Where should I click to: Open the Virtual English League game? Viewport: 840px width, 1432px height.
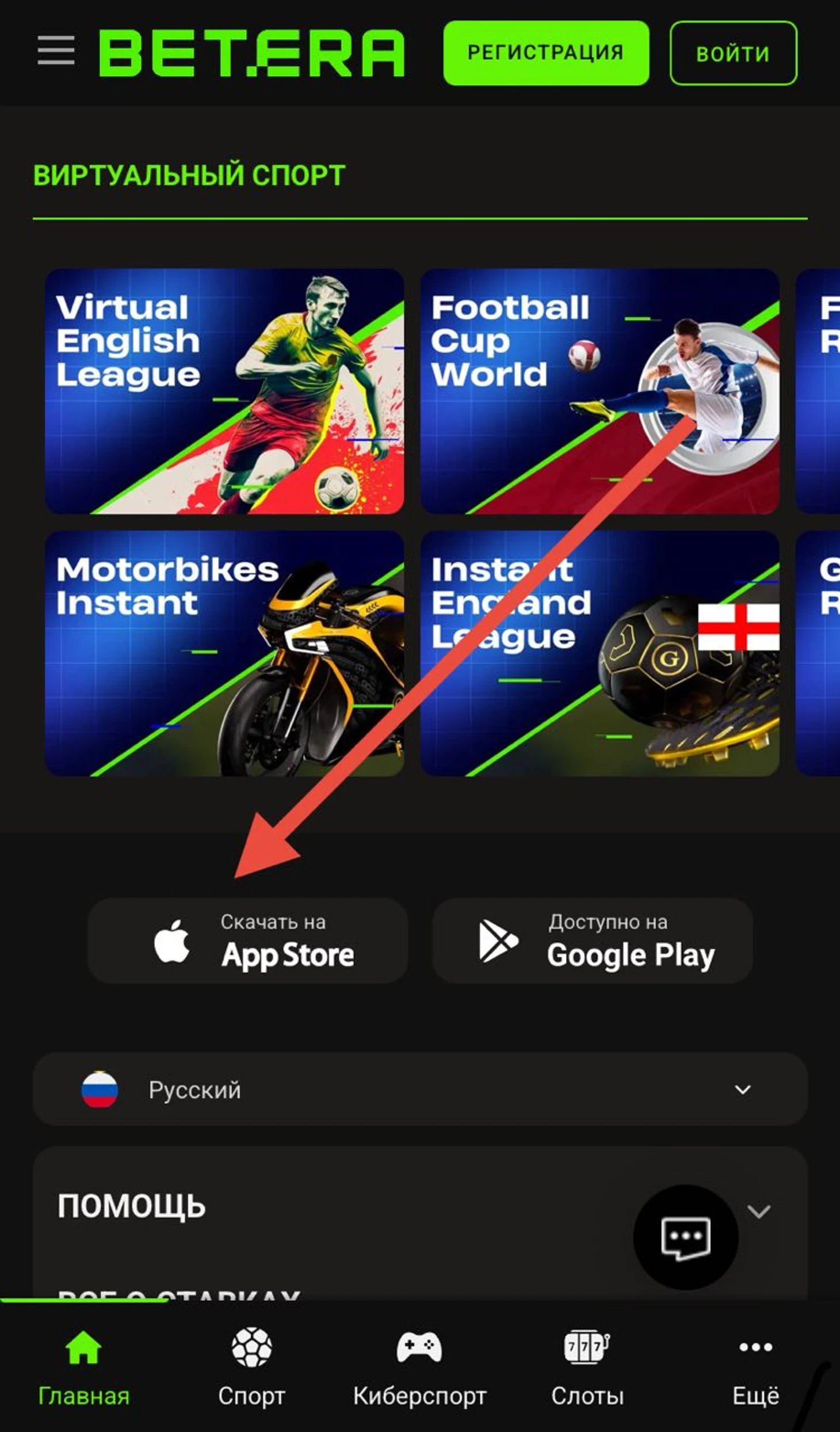point(224,391)
